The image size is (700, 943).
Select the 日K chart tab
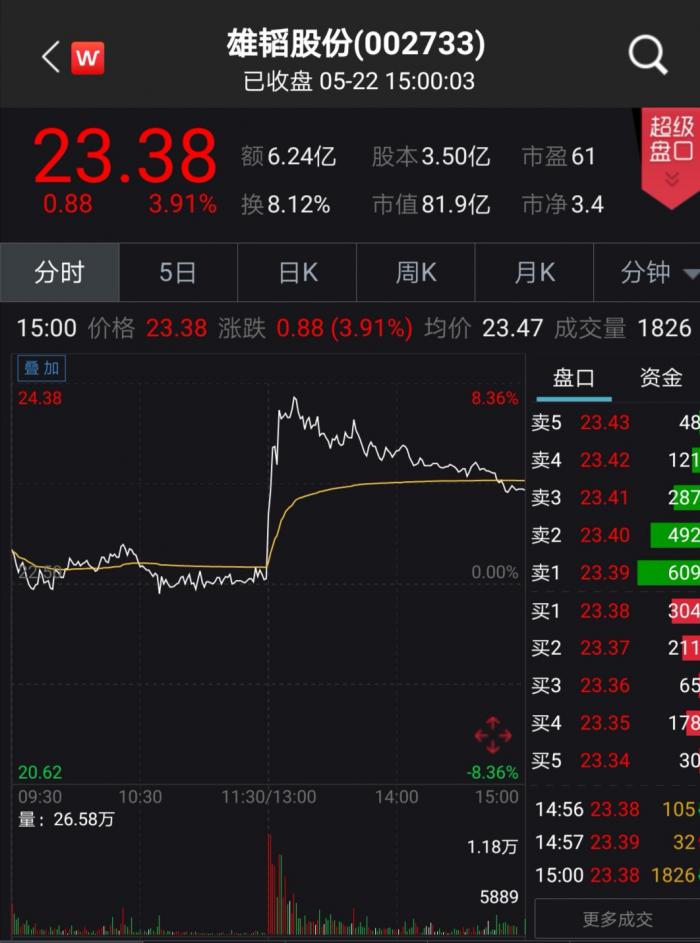pyautogui.click(x=297, y=273)
